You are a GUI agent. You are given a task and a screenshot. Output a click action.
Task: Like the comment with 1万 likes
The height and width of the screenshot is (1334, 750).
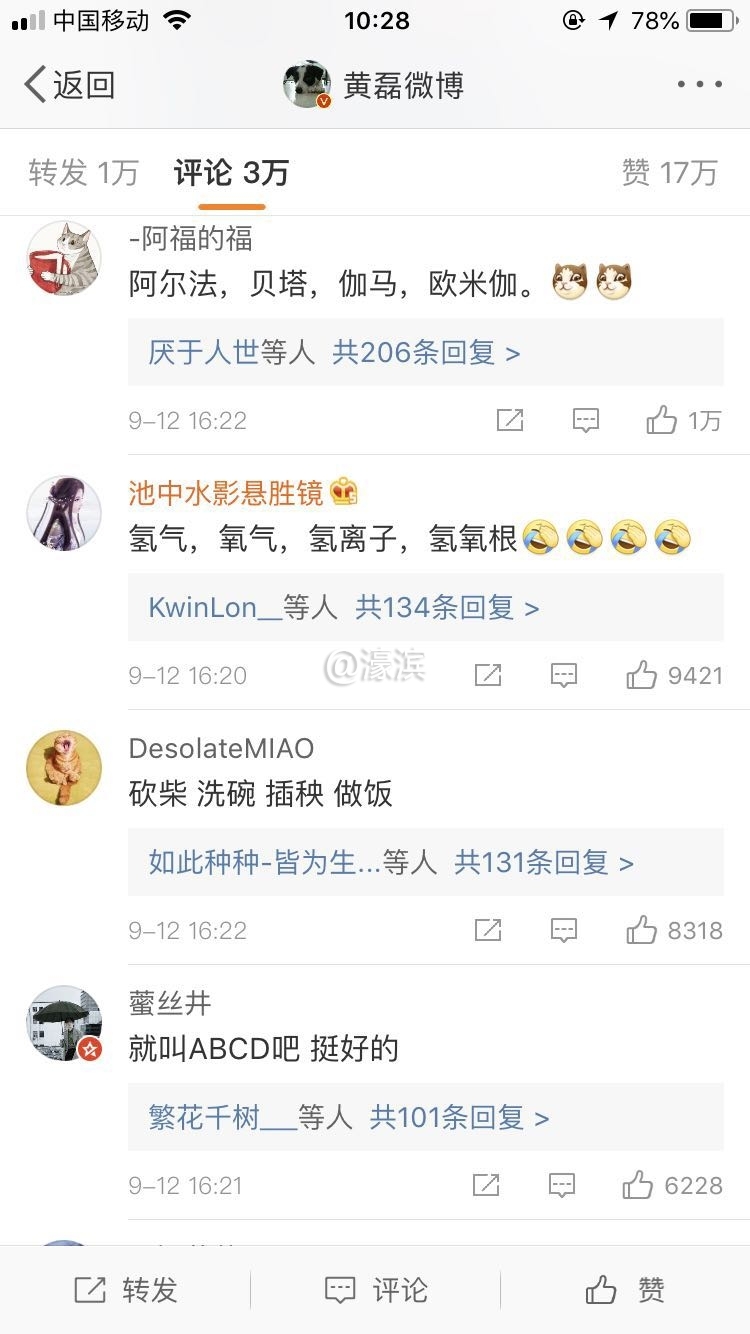663,420
